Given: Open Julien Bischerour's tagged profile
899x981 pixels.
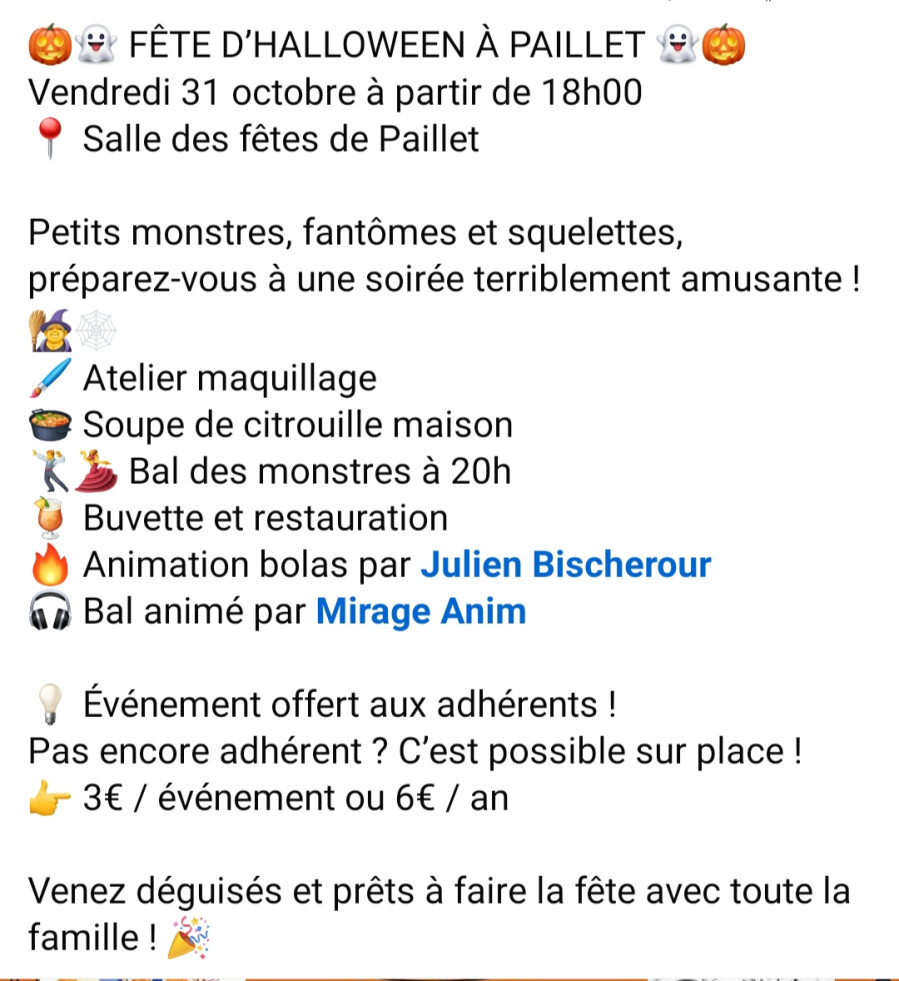Looking at the screenshot, I should tap(566, 564).
